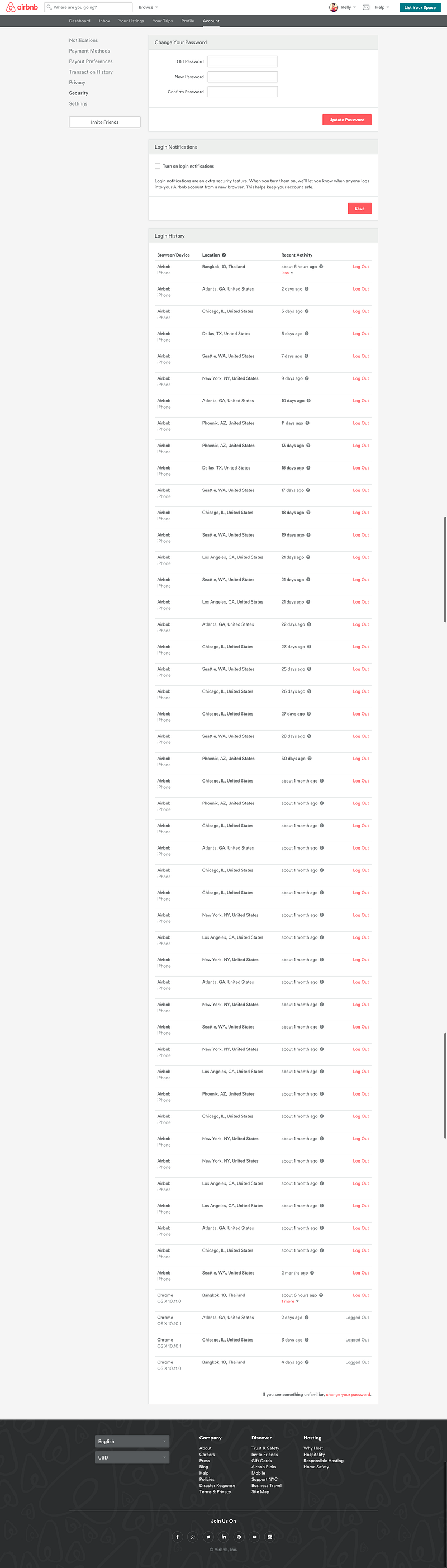Open the messages envelope icon
This screenshot has width=447, height=1568.
(x=365, y=7)
